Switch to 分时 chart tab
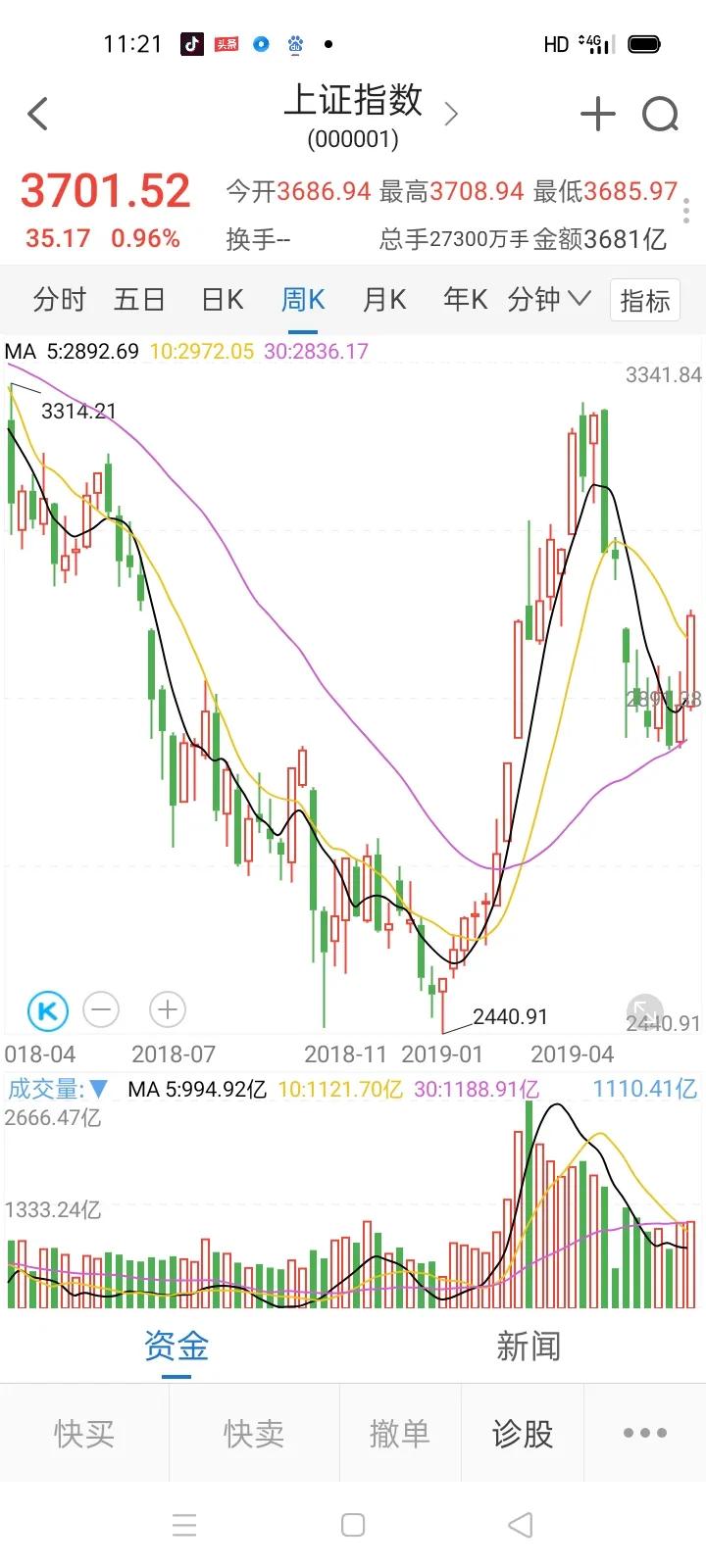Image resolution: width=706 pixels, height=1568 pixels. 60,300
